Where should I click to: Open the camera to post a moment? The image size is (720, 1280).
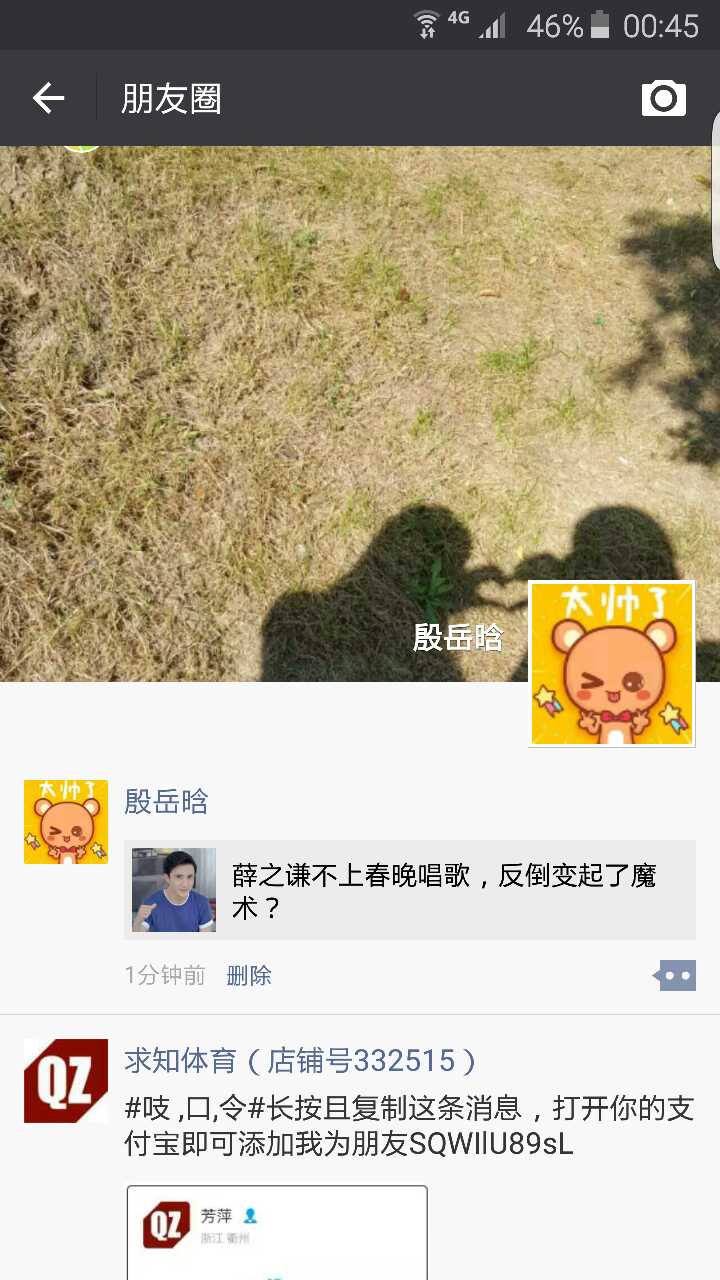(663, 98)
